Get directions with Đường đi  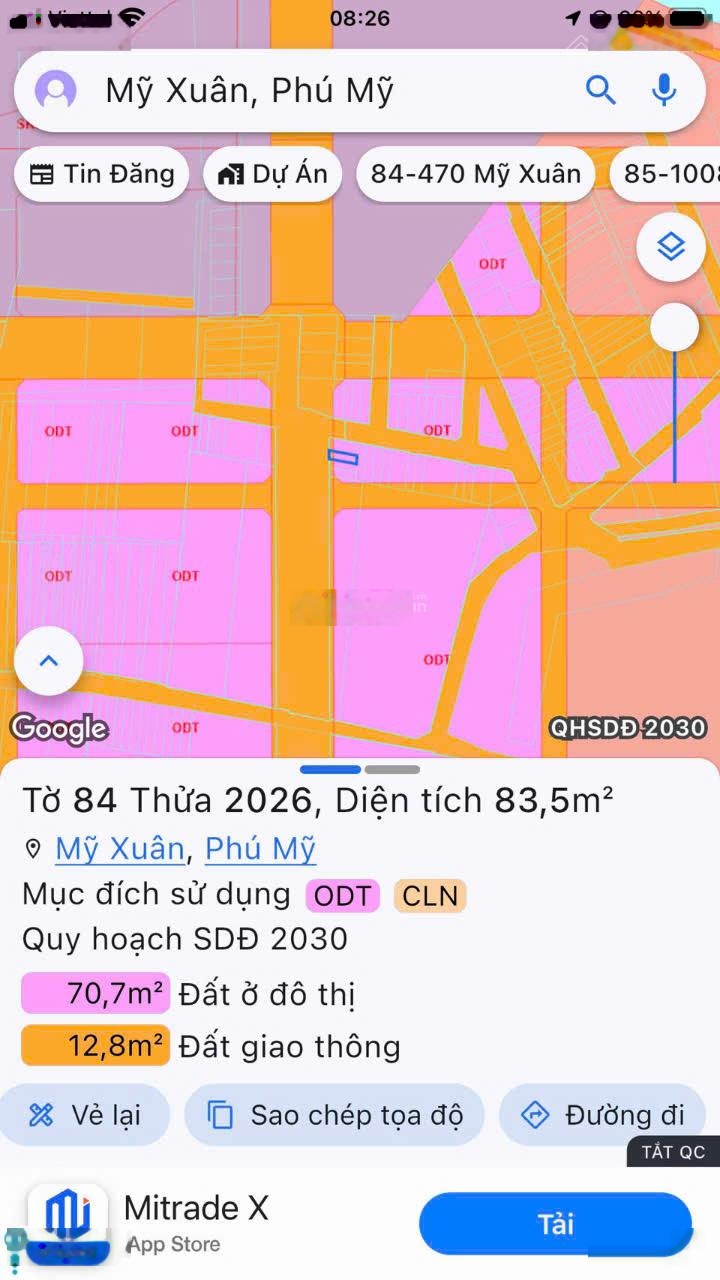click(x=603, y=1115)
